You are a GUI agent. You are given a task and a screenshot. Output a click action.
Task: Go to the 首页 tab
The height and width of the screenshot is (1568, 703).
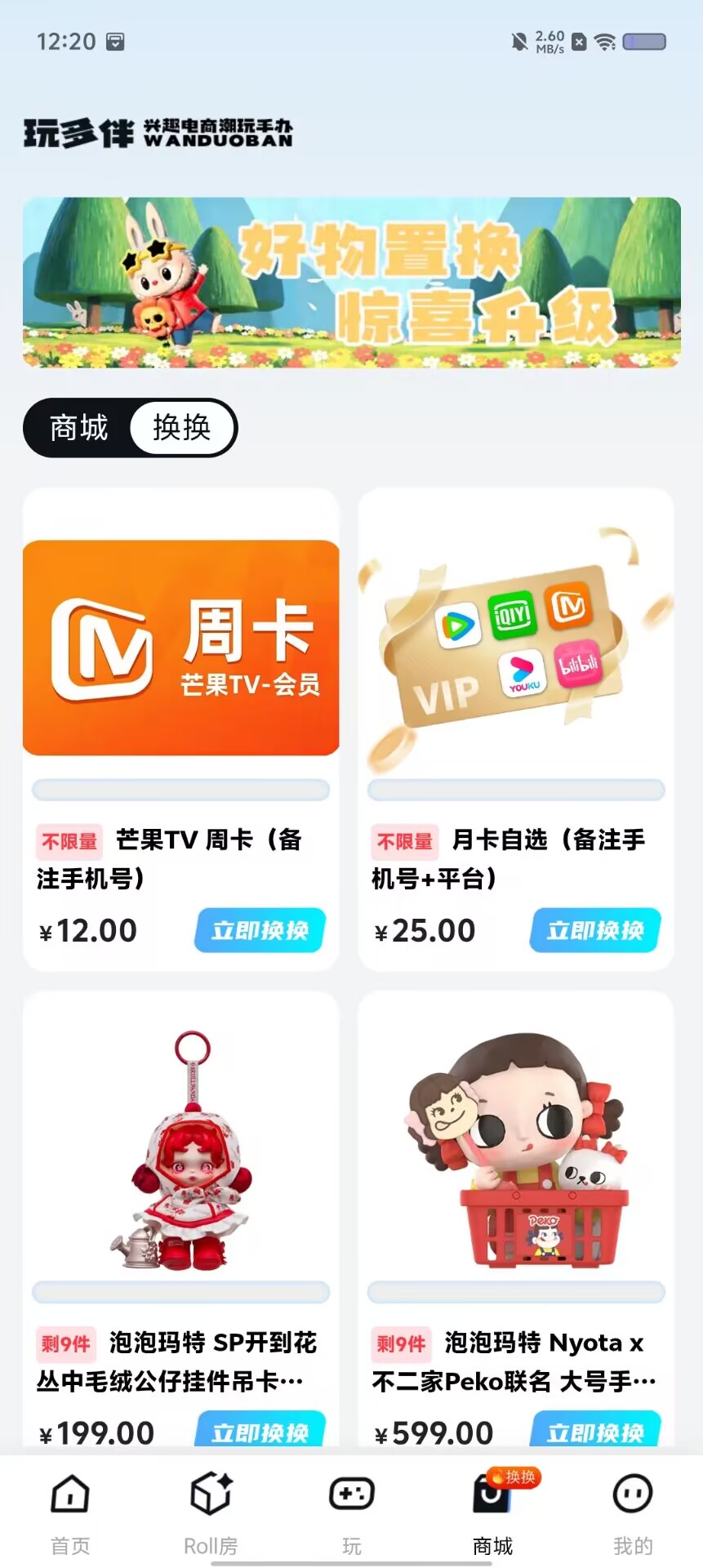pyautogui.click(x=70, y=1513)
